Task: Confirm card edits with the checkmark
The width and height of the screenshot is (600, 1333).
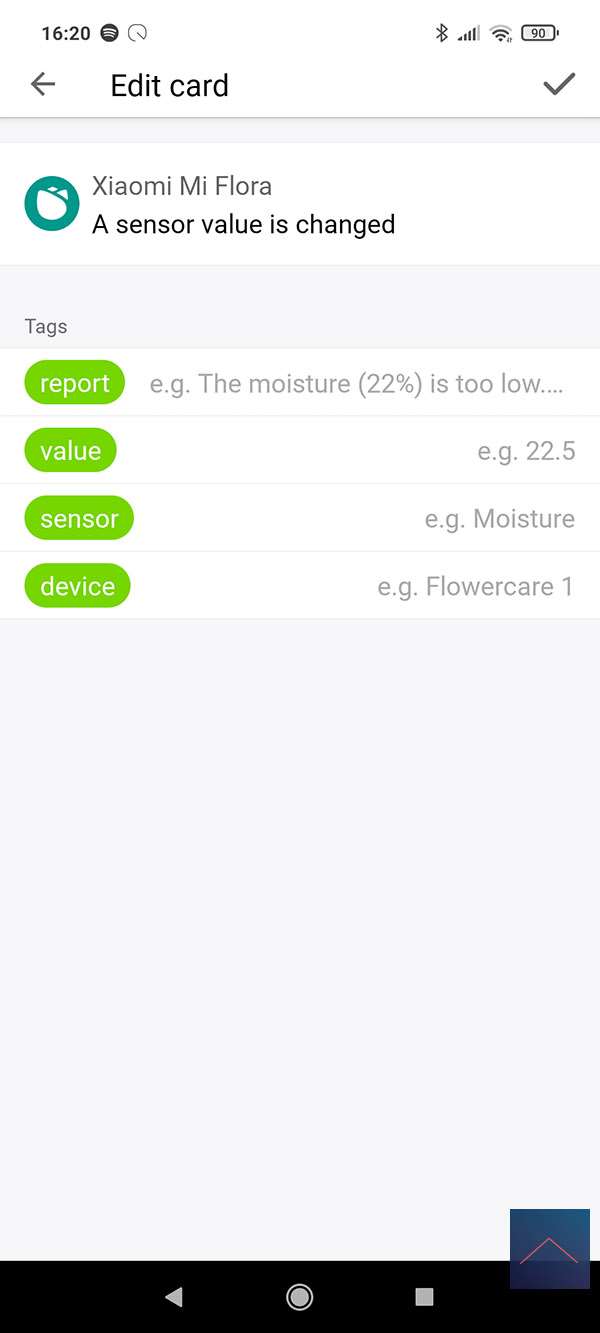Action: tap(559, 84)
